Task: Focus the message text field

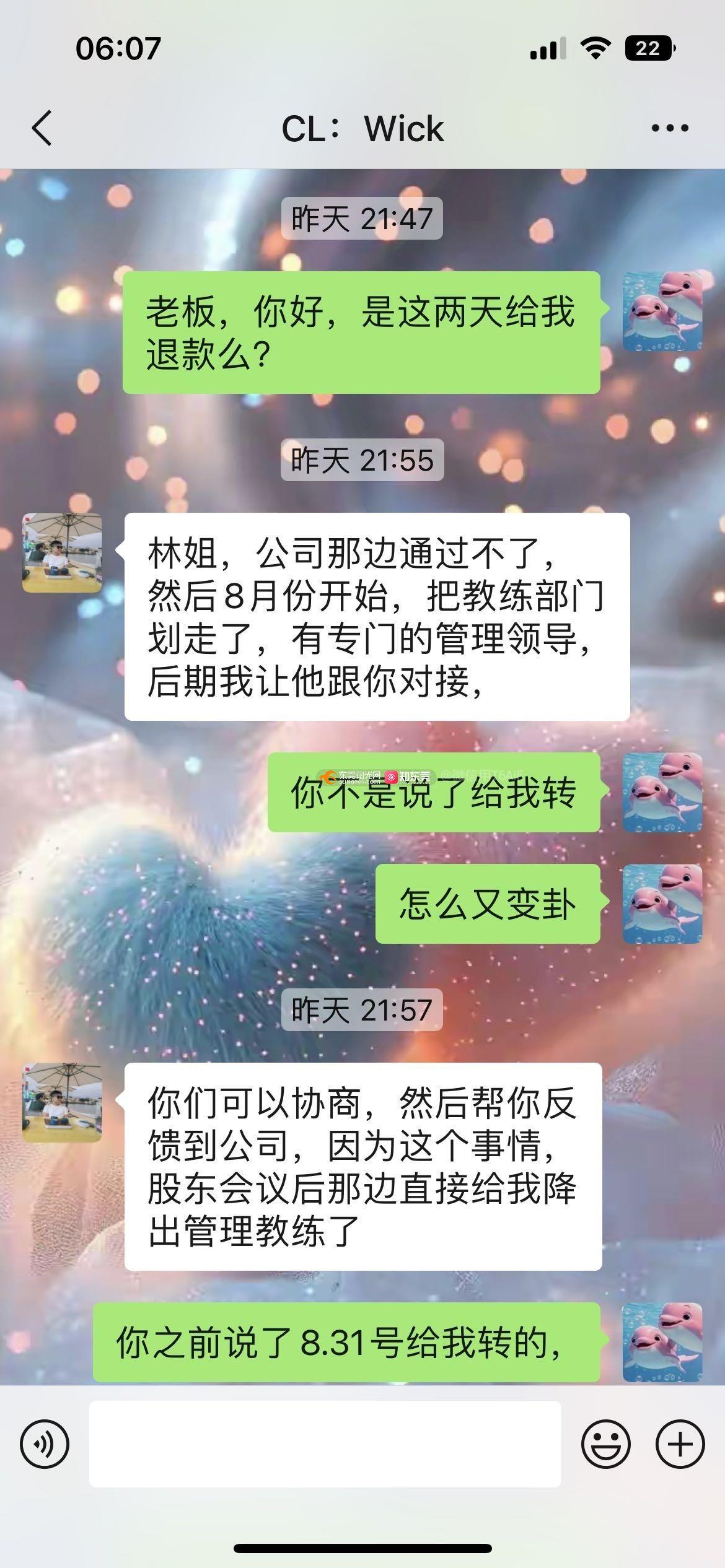Action: (325, 1444)
